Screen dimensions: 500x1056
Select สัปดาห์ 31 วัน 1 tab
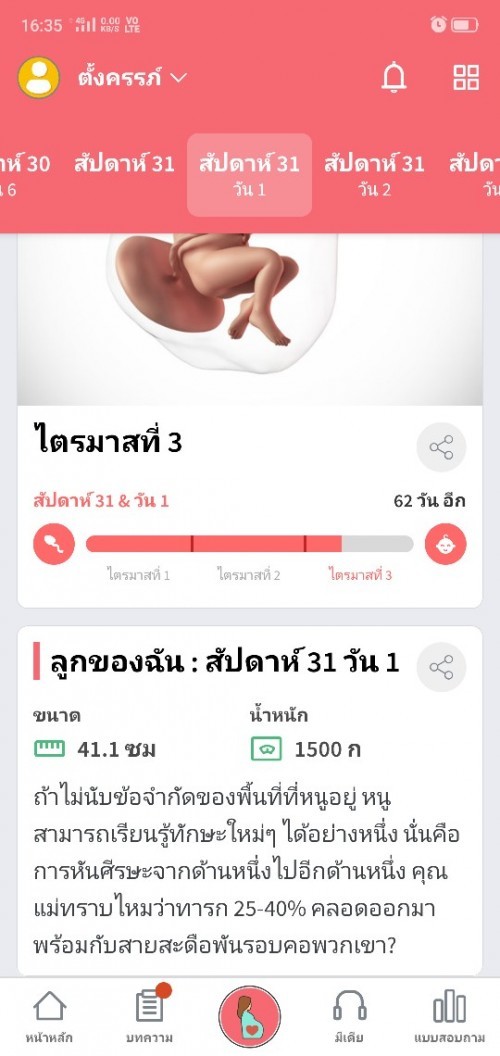pyautogui.click(x=249, y=175)
